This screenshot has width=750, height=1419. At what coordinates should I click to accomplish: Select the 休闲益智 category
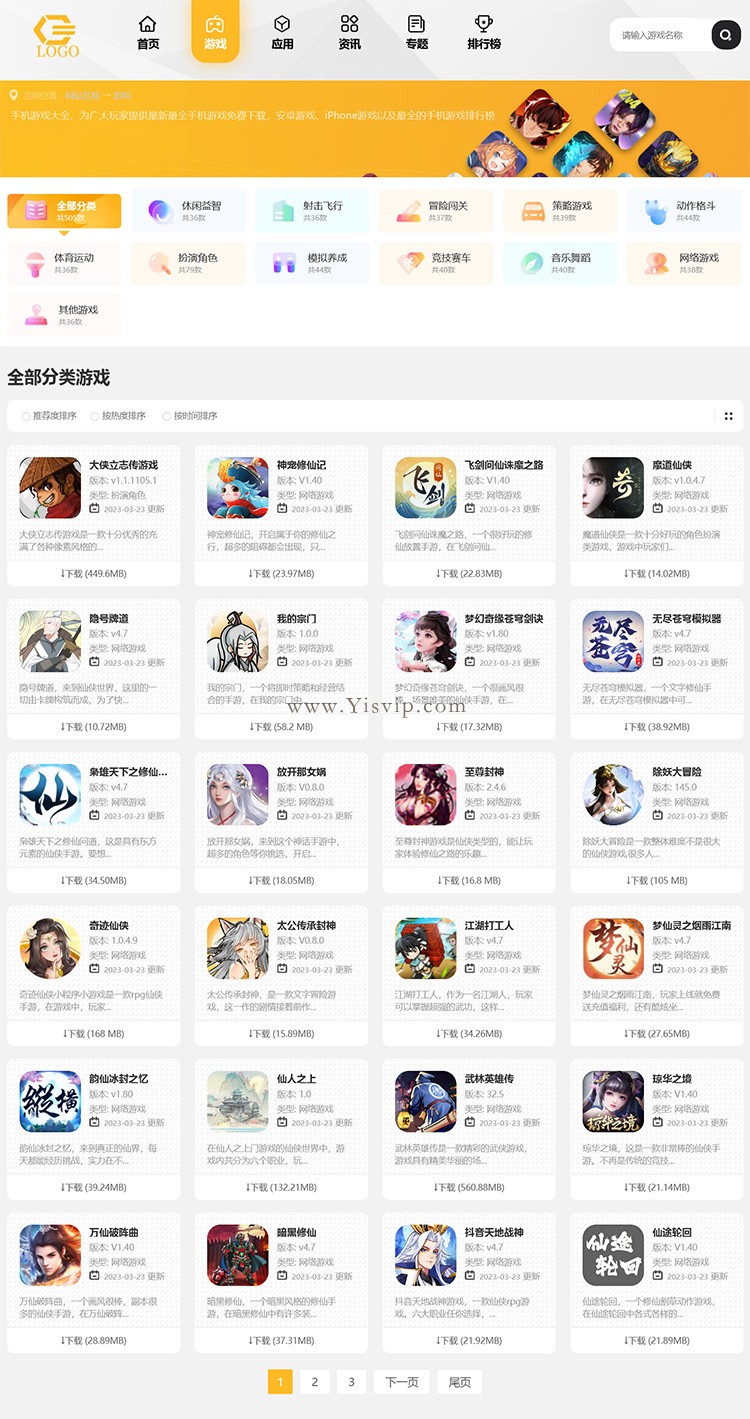[x=188, y=211]
